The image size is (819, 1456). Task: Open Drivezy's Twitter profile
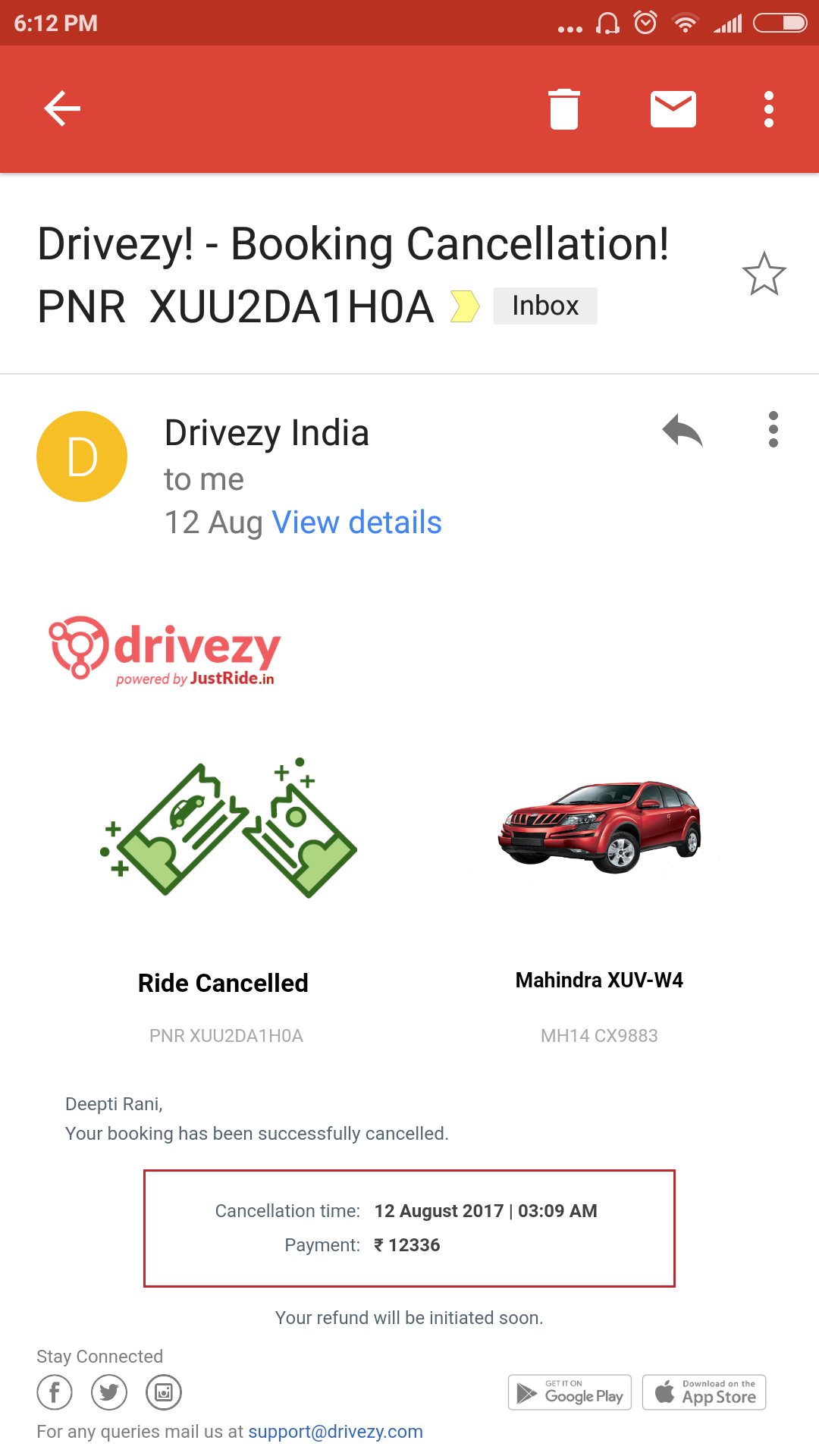109,1392
